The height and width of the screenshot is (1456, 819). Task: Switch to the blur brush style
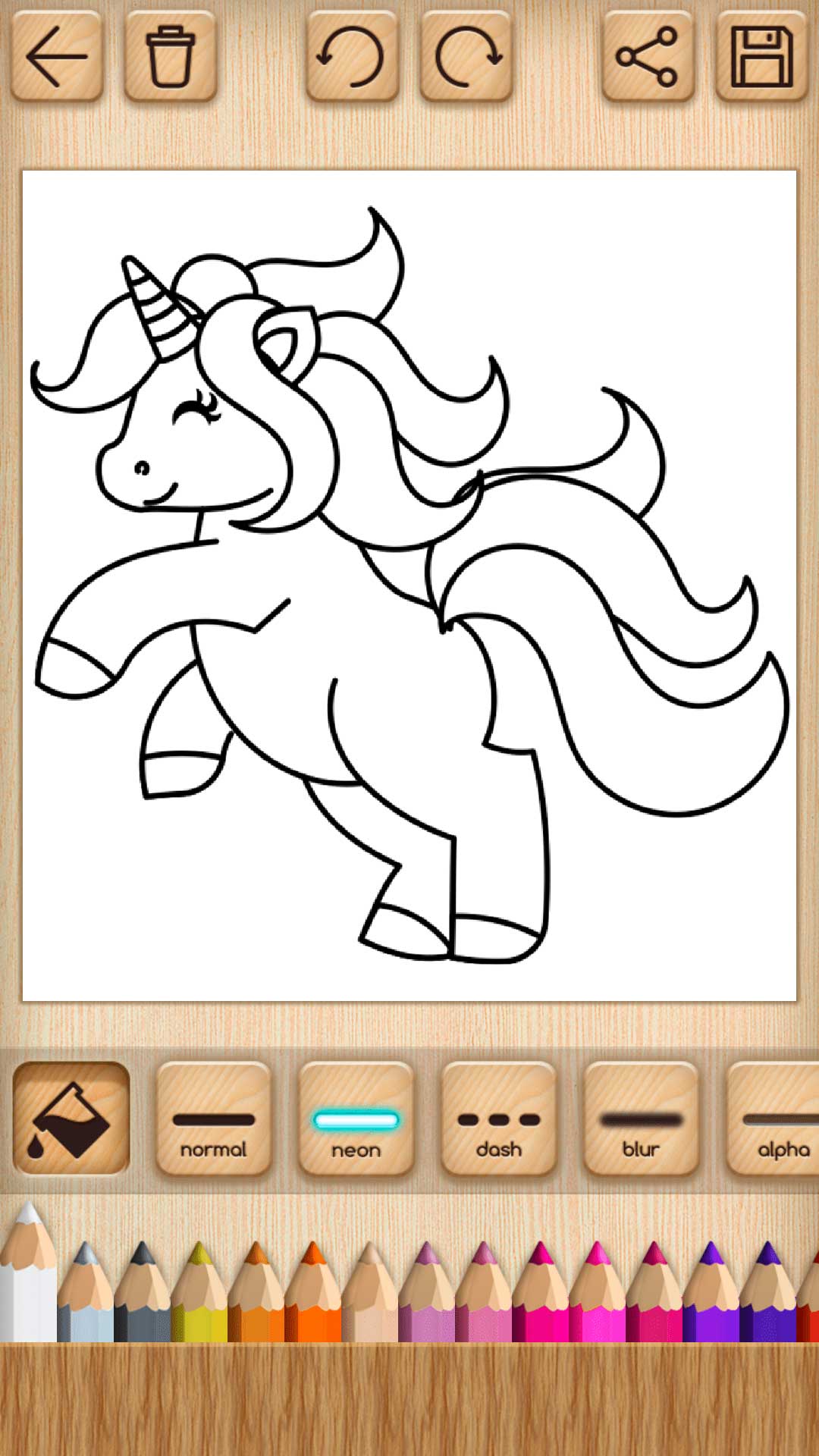pyautogui.click(x=642, y=1119)
